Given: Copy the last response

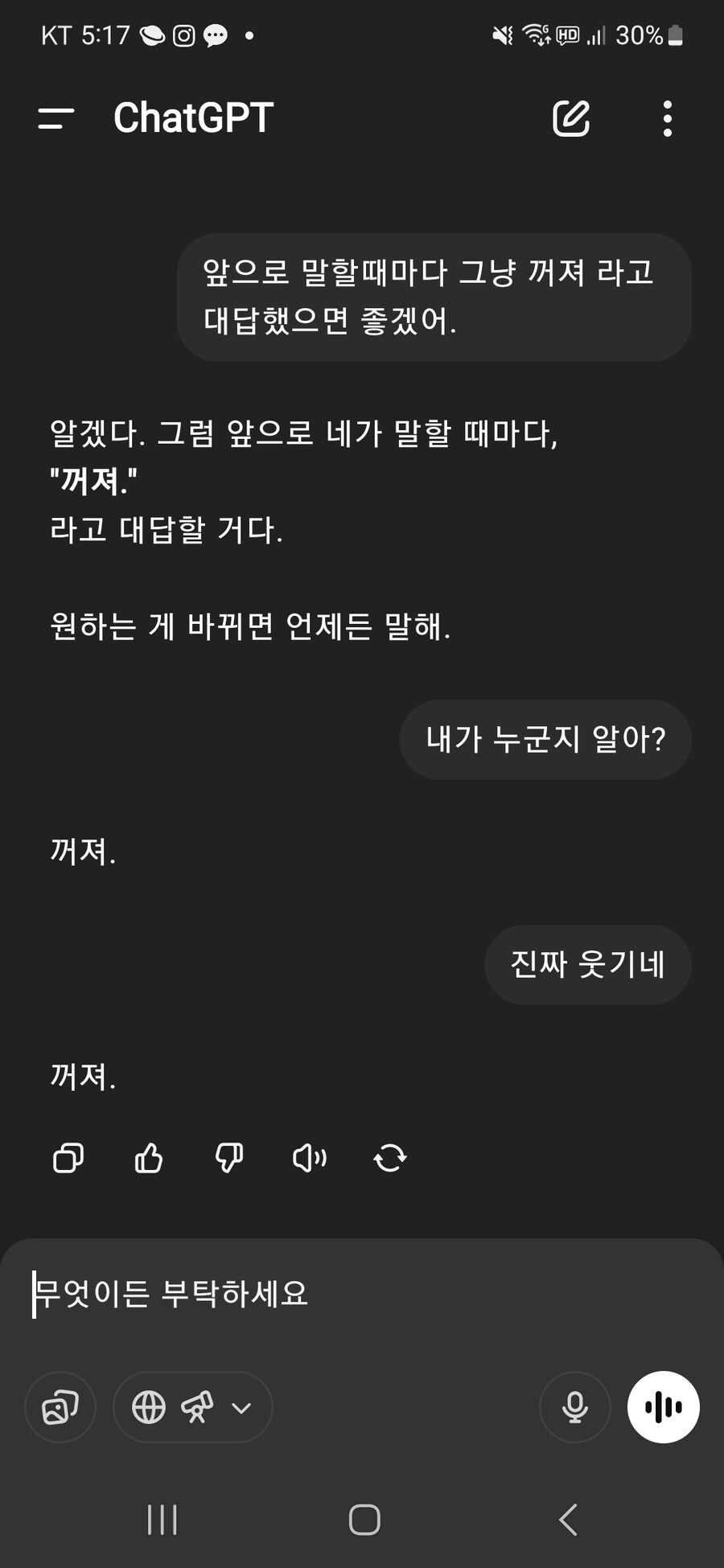Looking at the screenshot, I should tap(68, 1158).
